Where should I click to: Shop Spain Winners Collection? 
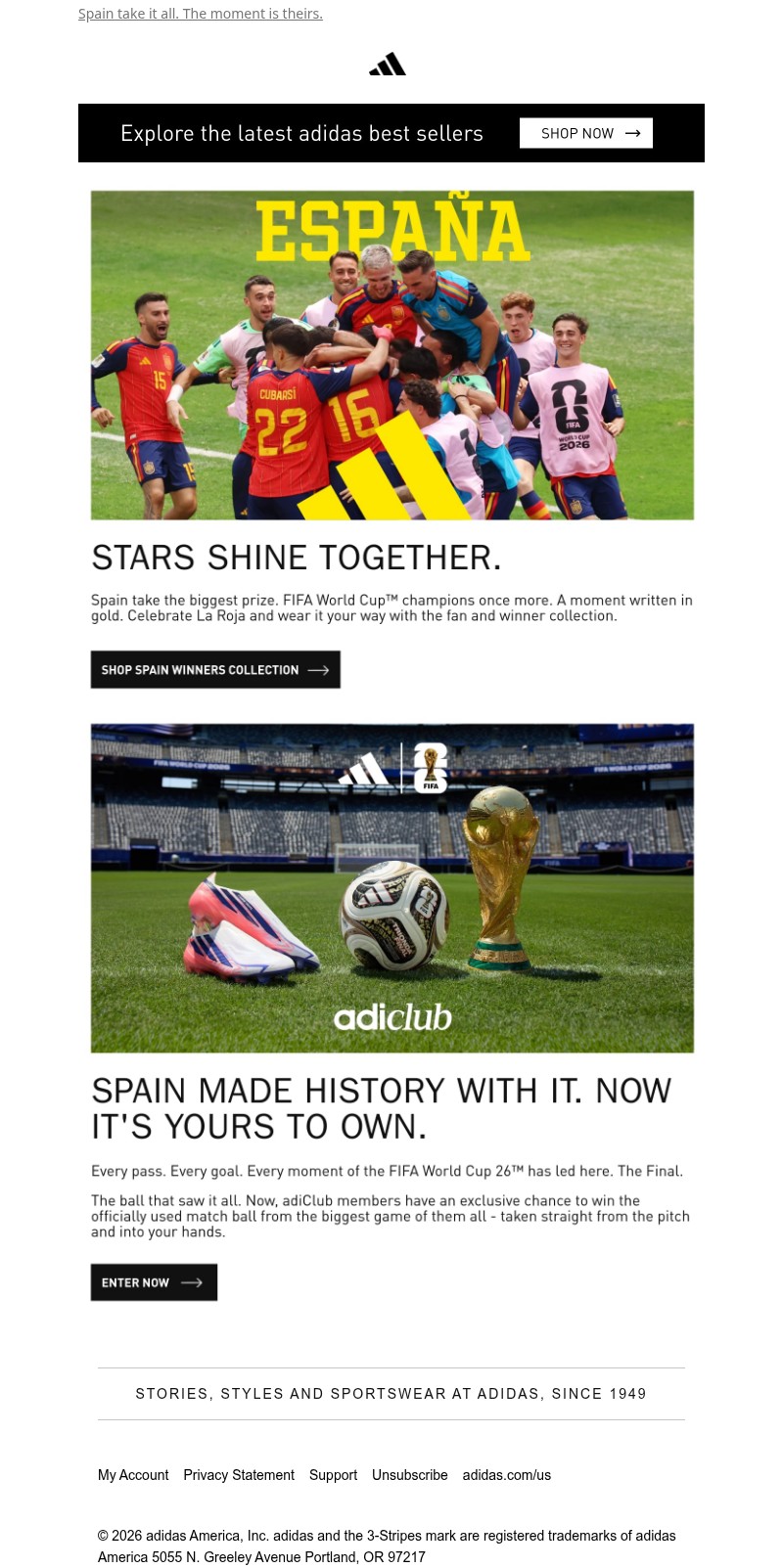tap(215, 670)
